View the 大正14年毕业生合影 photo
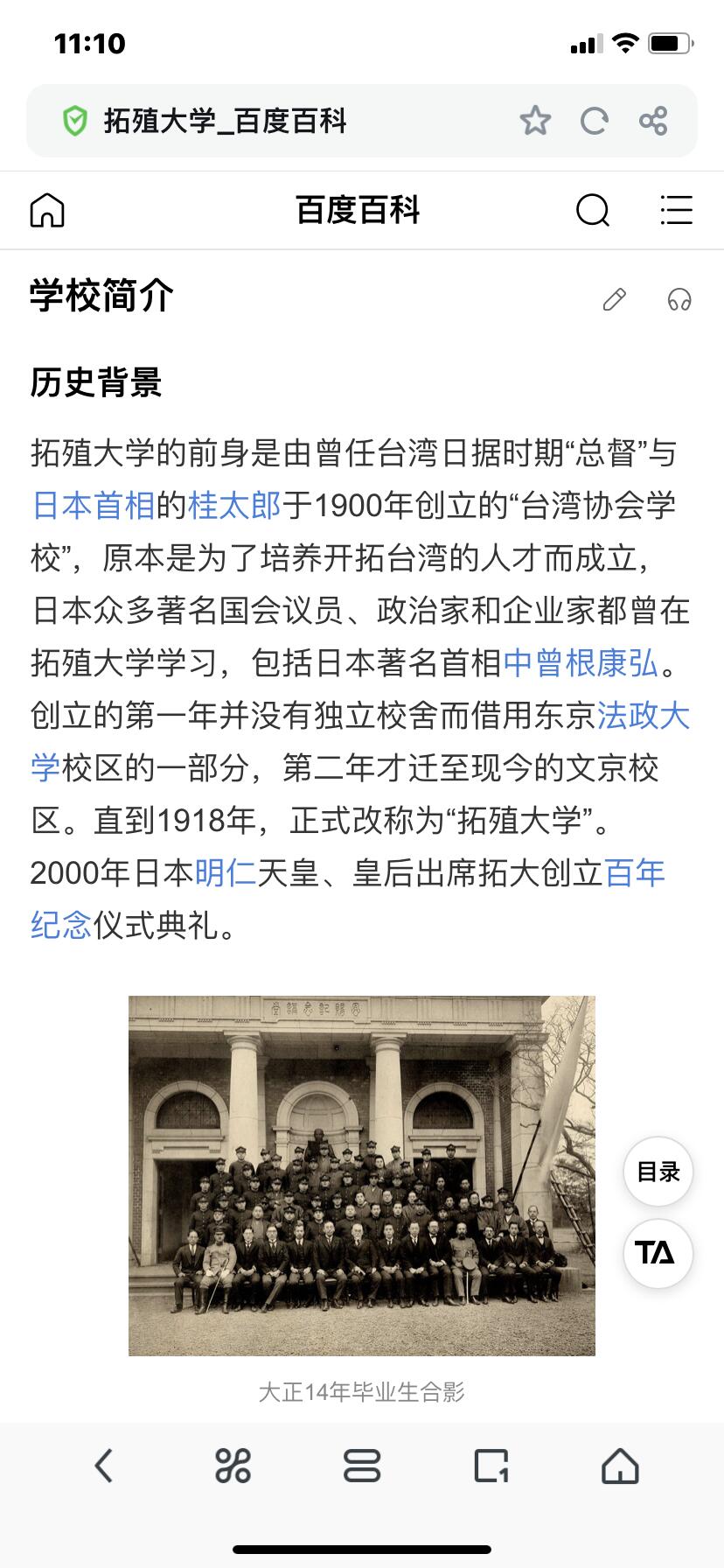The width and height of the screenshot is (724, 1568). point(362,1176)
